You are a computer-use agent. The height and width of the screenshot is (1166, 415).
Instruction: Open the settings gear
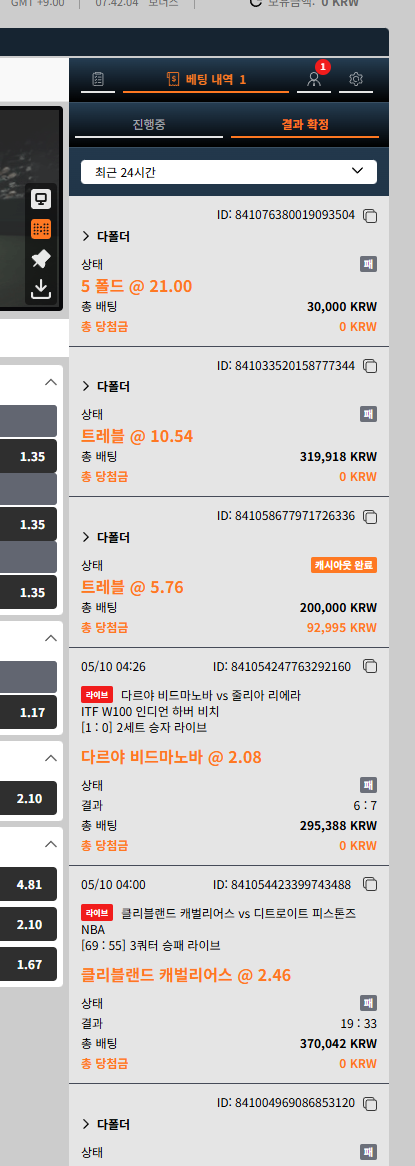pyautogui.click(x=356, y=79)
